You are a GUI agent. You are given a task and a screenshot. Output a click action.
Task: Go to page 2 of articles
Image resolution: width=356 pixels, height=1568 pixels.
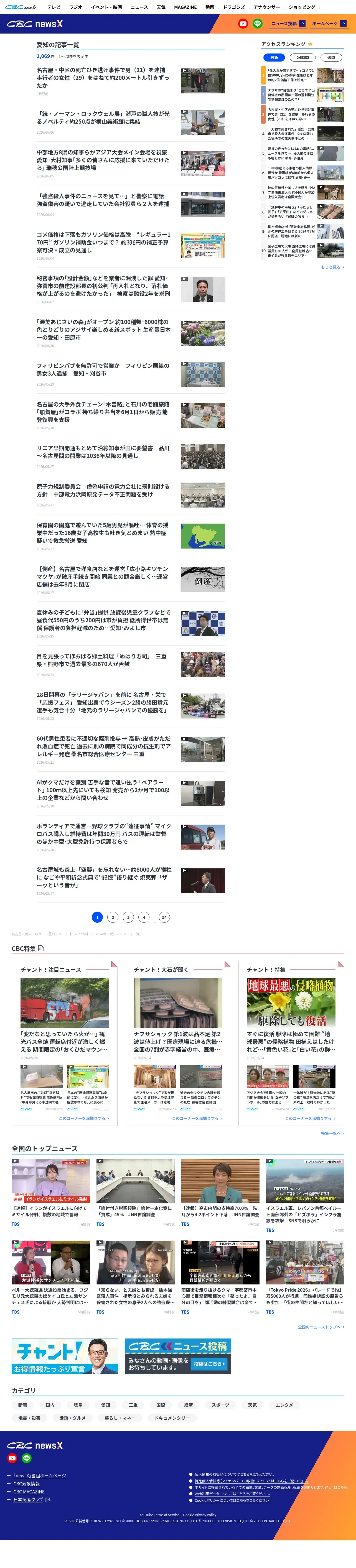pos(113,917)
